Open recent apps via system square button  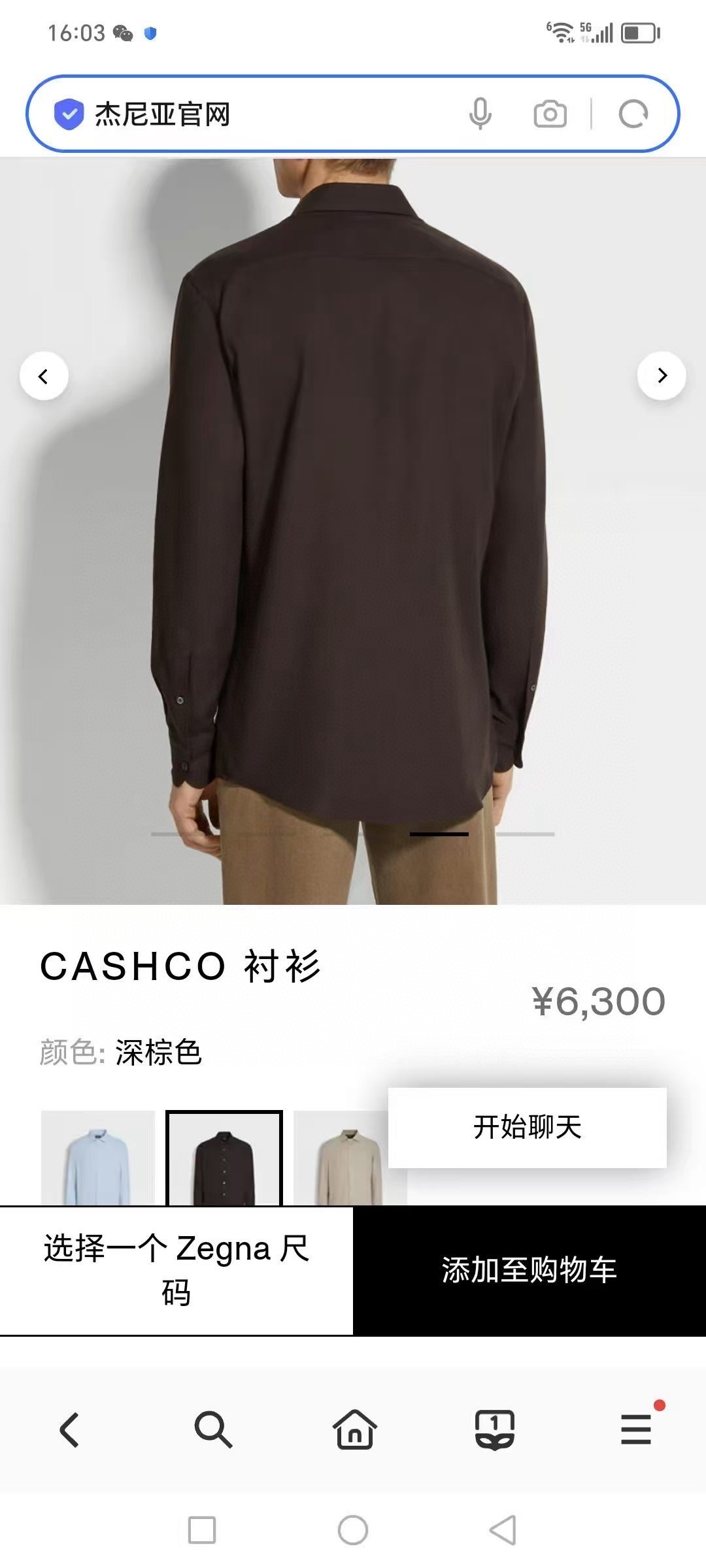point(202,1530)
